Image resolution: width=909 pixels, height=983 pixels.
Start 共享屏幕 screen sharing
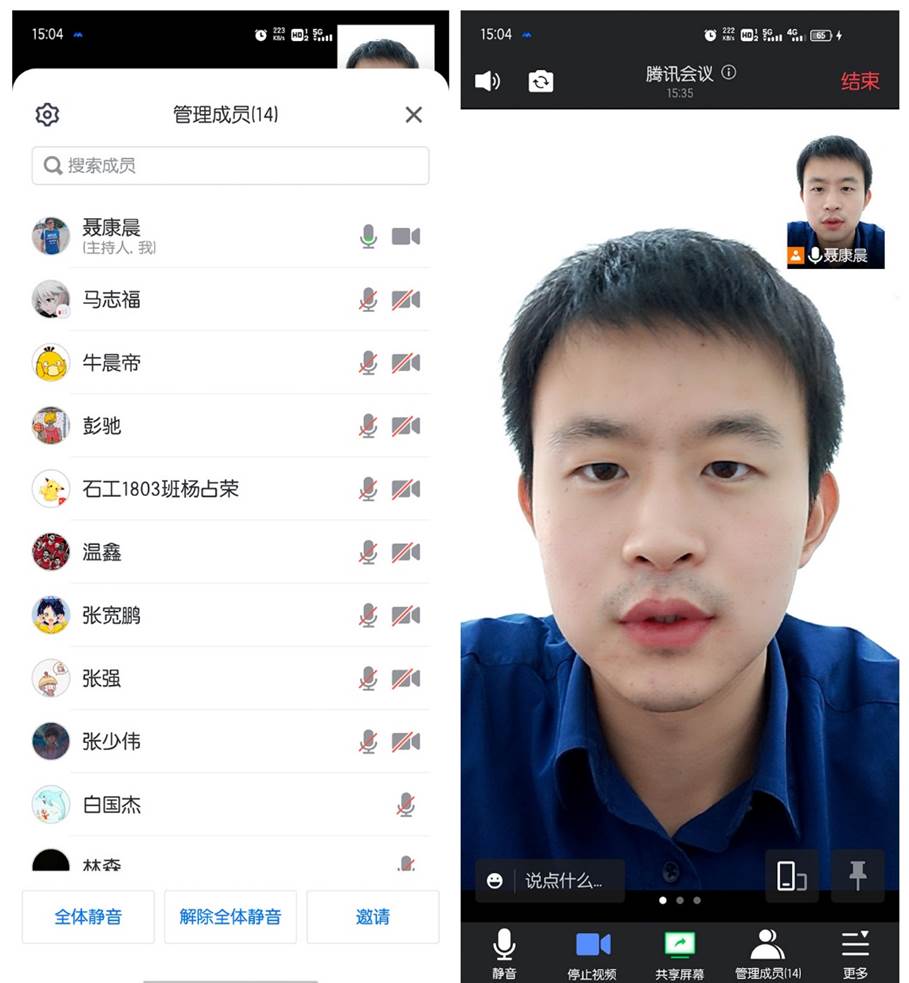point(679,953)
